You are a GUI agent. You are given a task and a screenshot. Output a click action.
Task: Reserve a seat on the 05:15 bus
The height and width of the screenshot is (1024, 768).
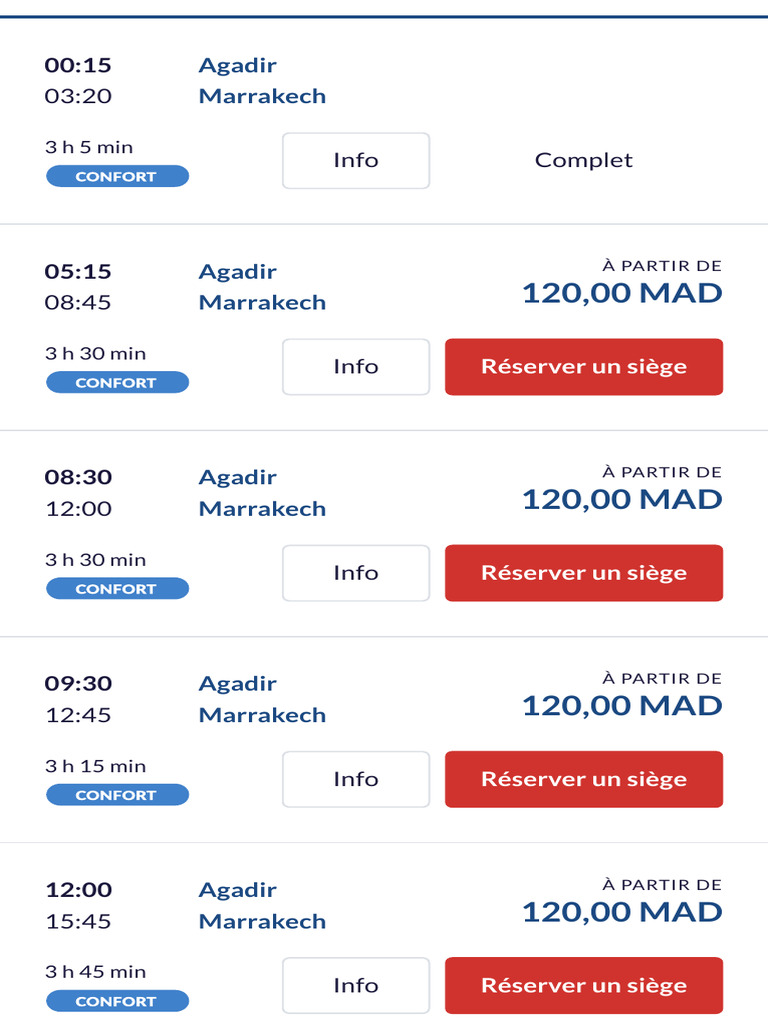584,367
